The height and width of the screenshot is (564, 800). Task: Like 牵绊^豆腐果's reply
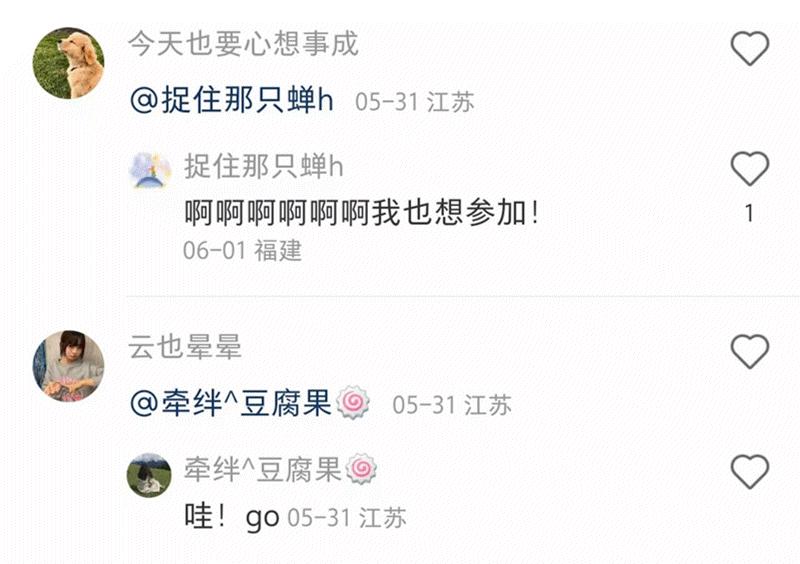pos(750,471)
